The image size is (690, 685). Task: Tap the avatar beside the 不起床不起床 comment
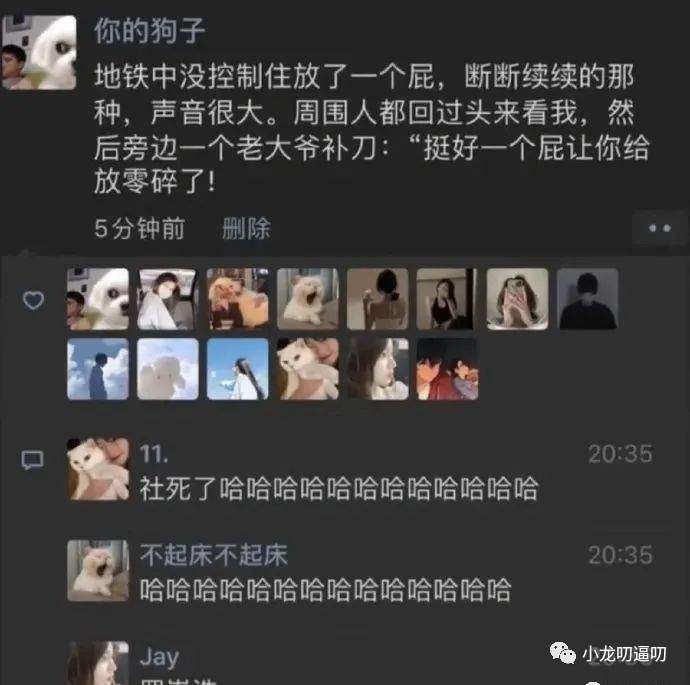(98, 570)
